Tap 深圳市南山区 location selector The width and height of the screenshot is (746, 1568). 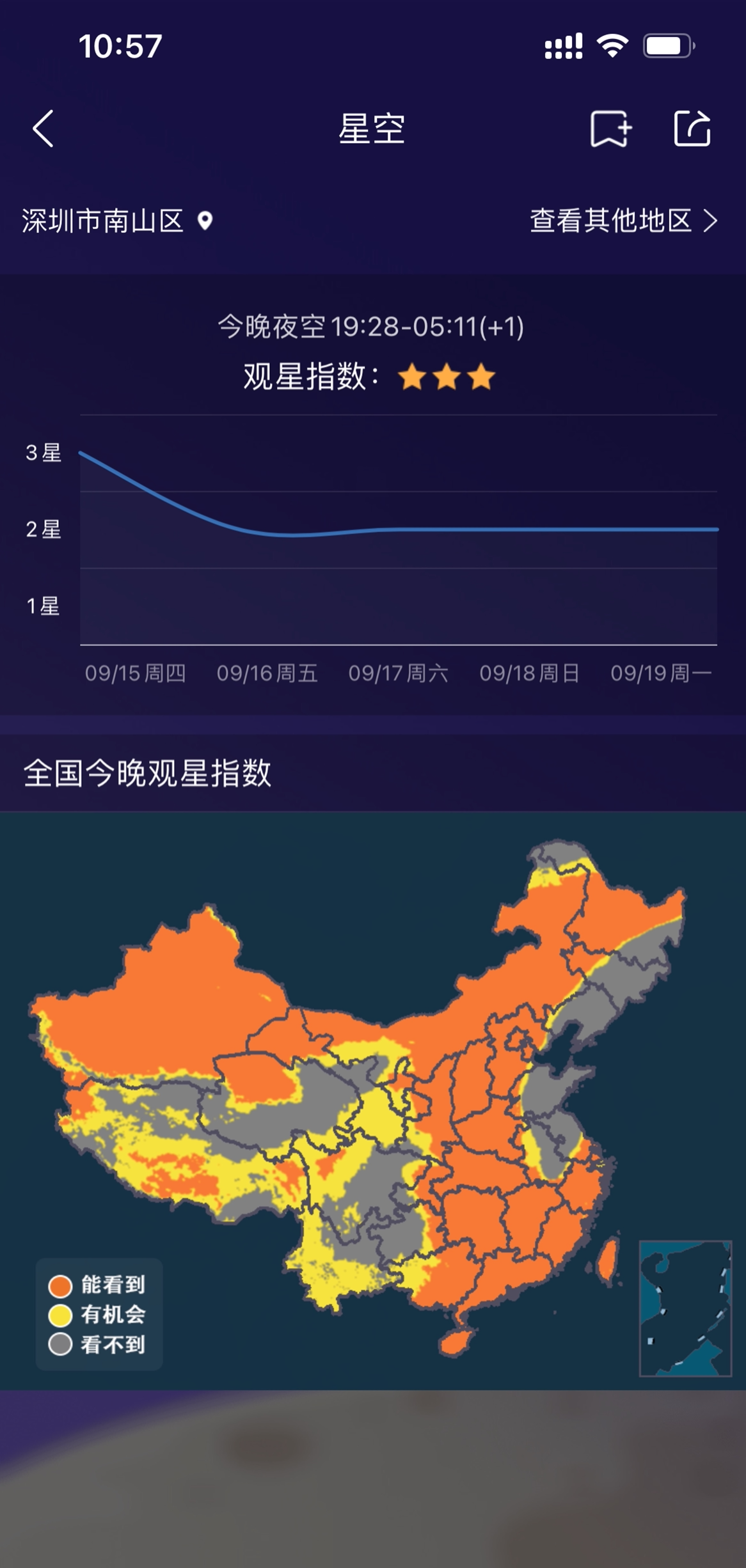pos(117,221)
